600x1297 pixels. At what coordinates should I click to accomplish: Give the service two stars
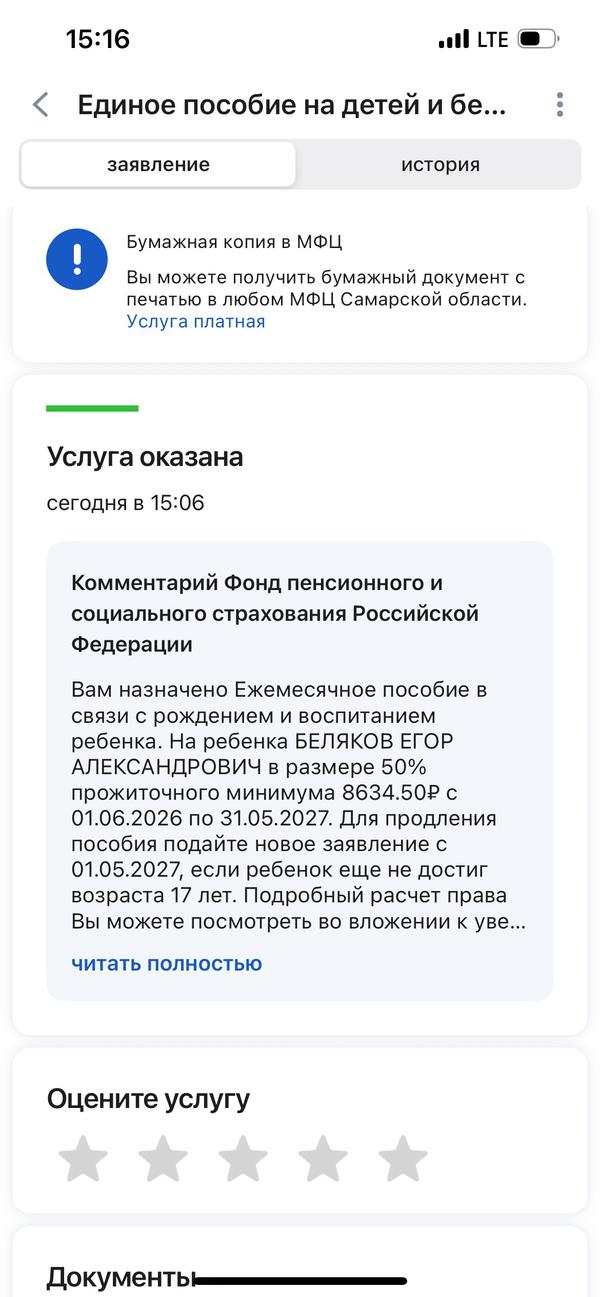[163, 1158]
